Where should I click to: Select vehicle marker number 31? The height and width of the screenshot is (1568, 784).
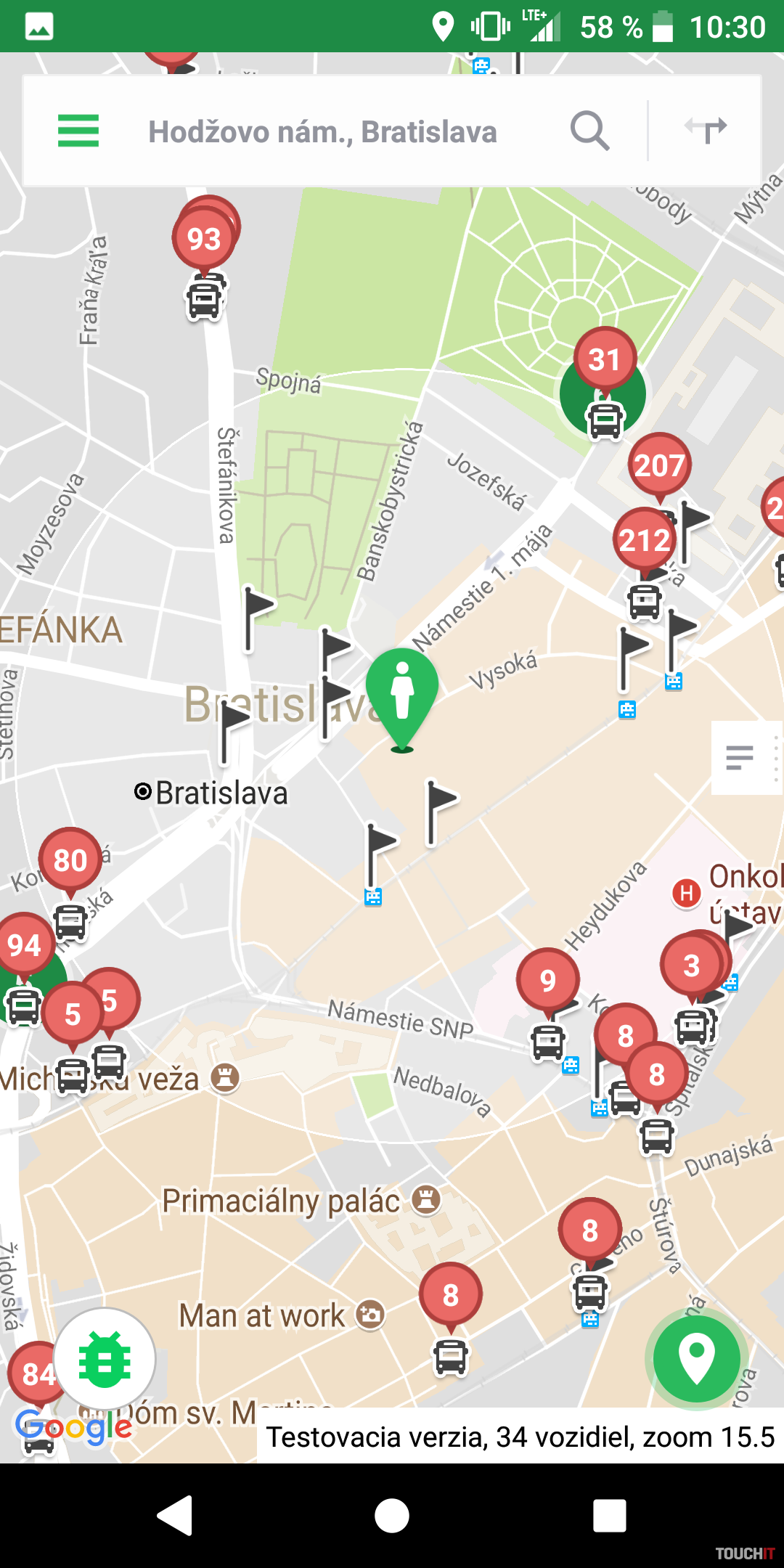pos(604,359)
